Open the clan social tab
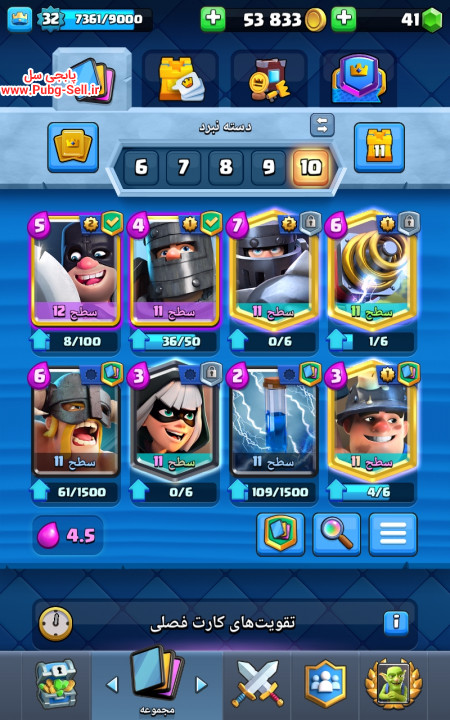Screen dimensions: 450x720 point(325,684)
